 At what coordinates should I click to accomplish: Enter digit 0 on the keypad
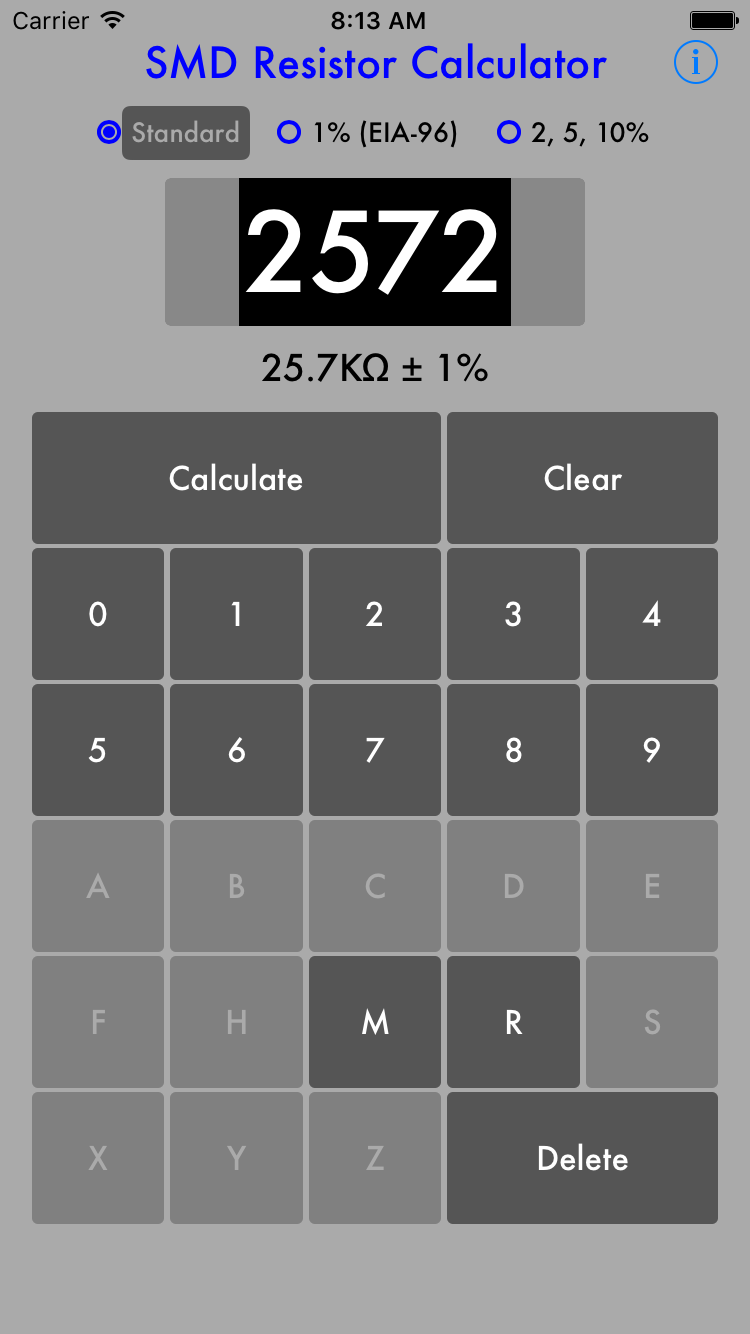pos(98,614)
